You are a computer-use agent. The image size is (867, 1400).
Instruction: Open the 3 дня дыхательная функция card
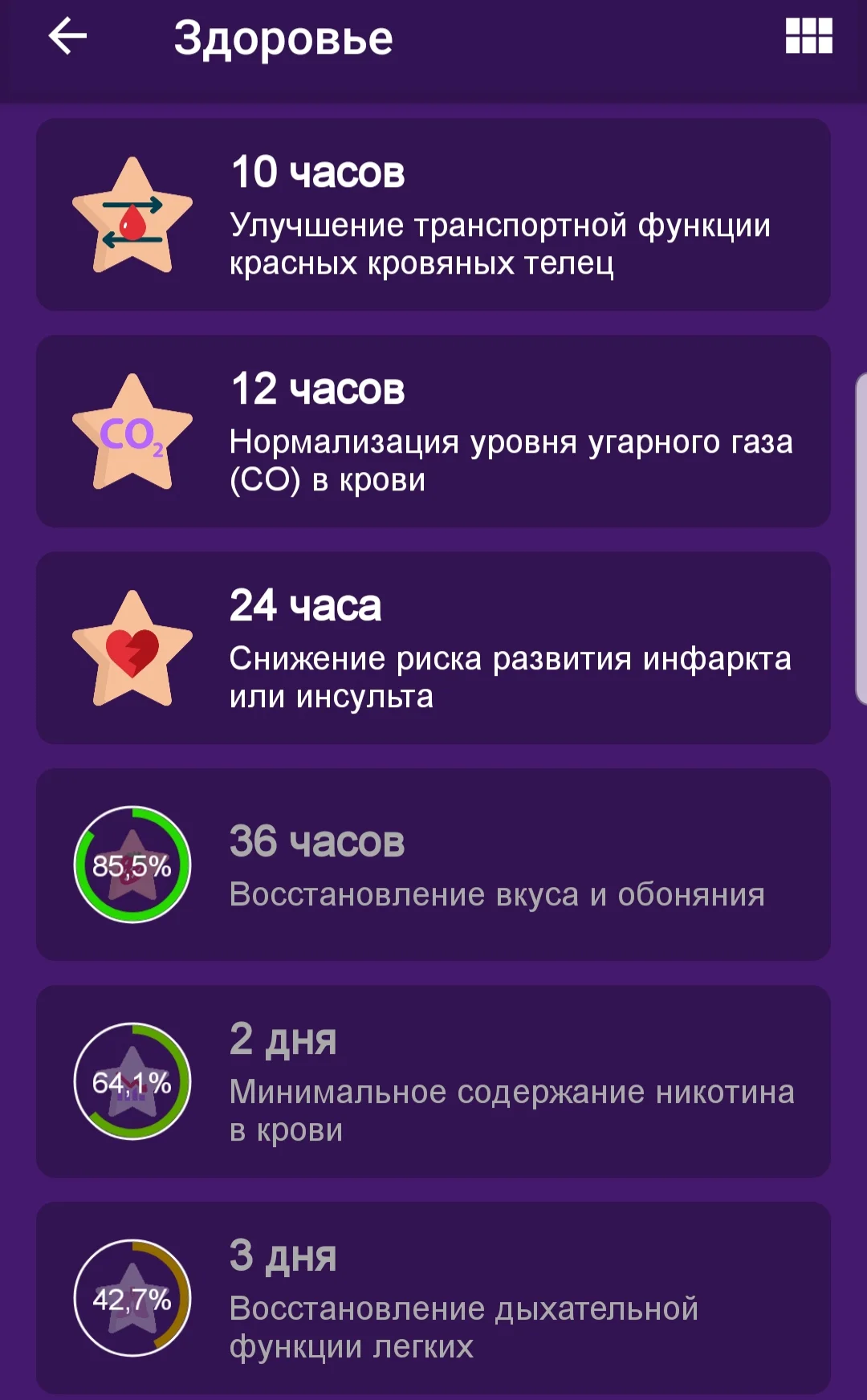433,1298
